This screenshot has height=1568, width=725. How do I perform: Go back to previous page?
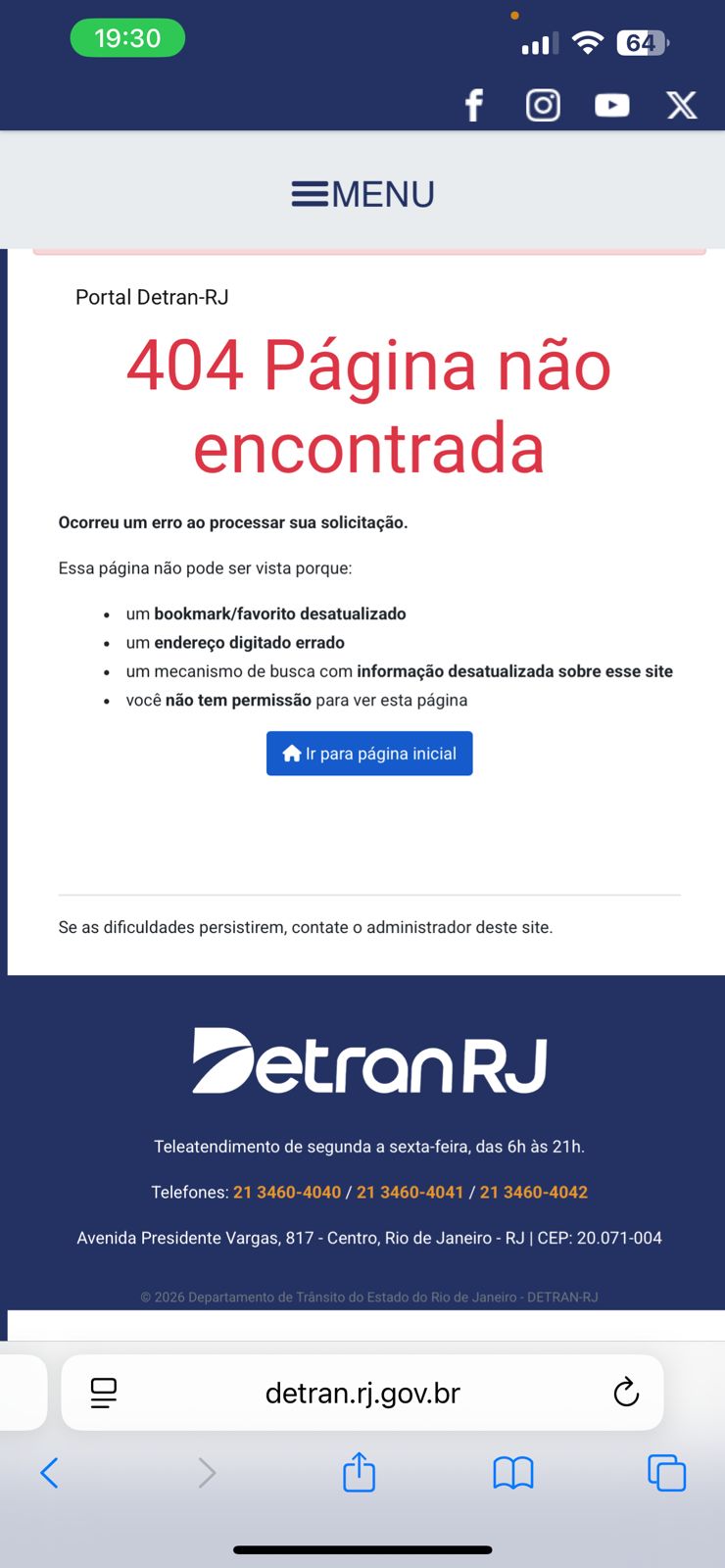pos(49,1472)
